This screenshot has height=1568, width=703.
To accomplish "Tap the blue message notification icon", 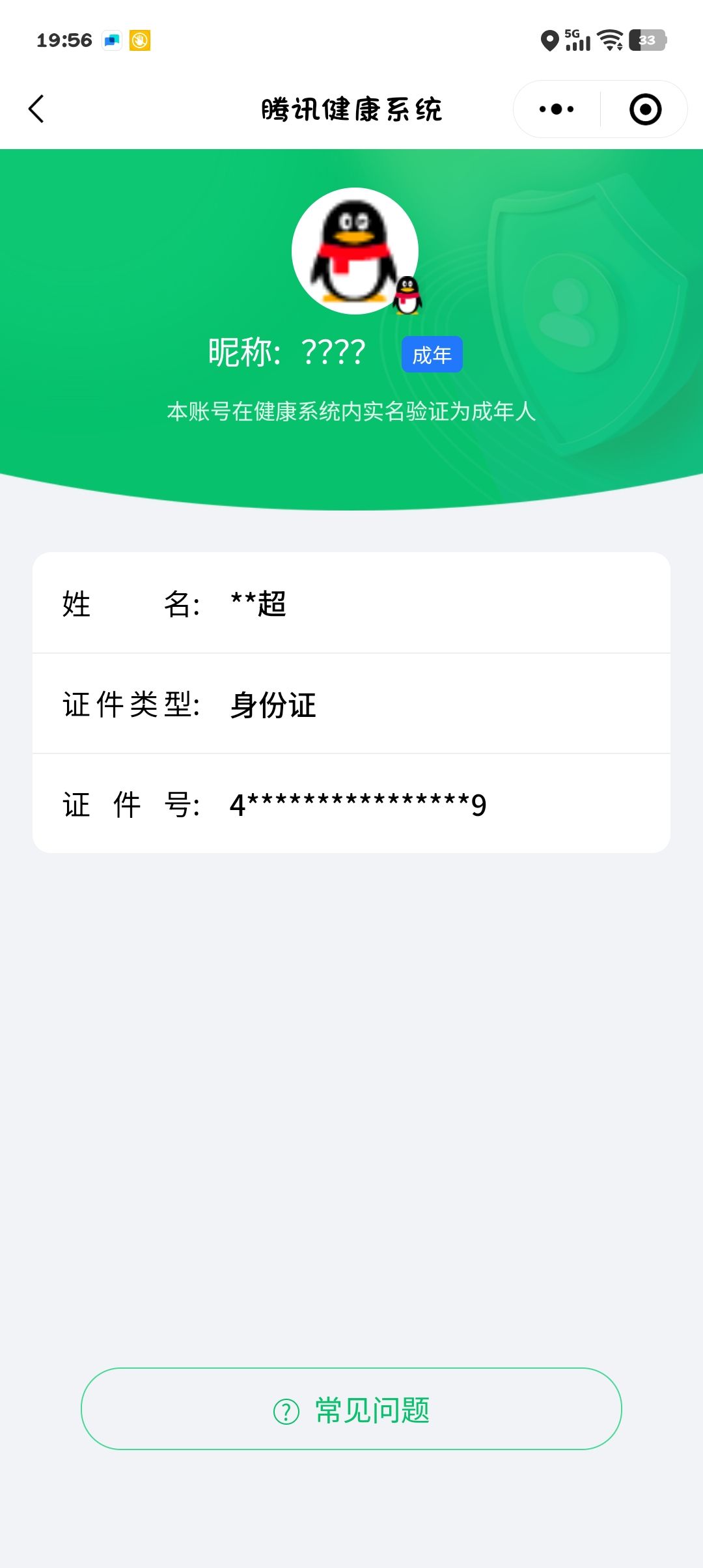I will [x=111, y=40].
